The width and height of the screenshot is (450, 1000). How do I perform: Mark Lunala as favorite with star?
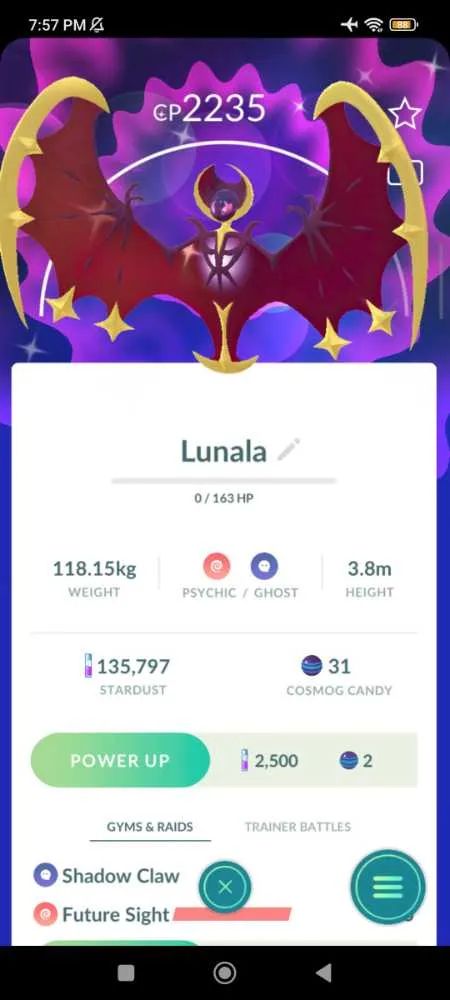405,115
